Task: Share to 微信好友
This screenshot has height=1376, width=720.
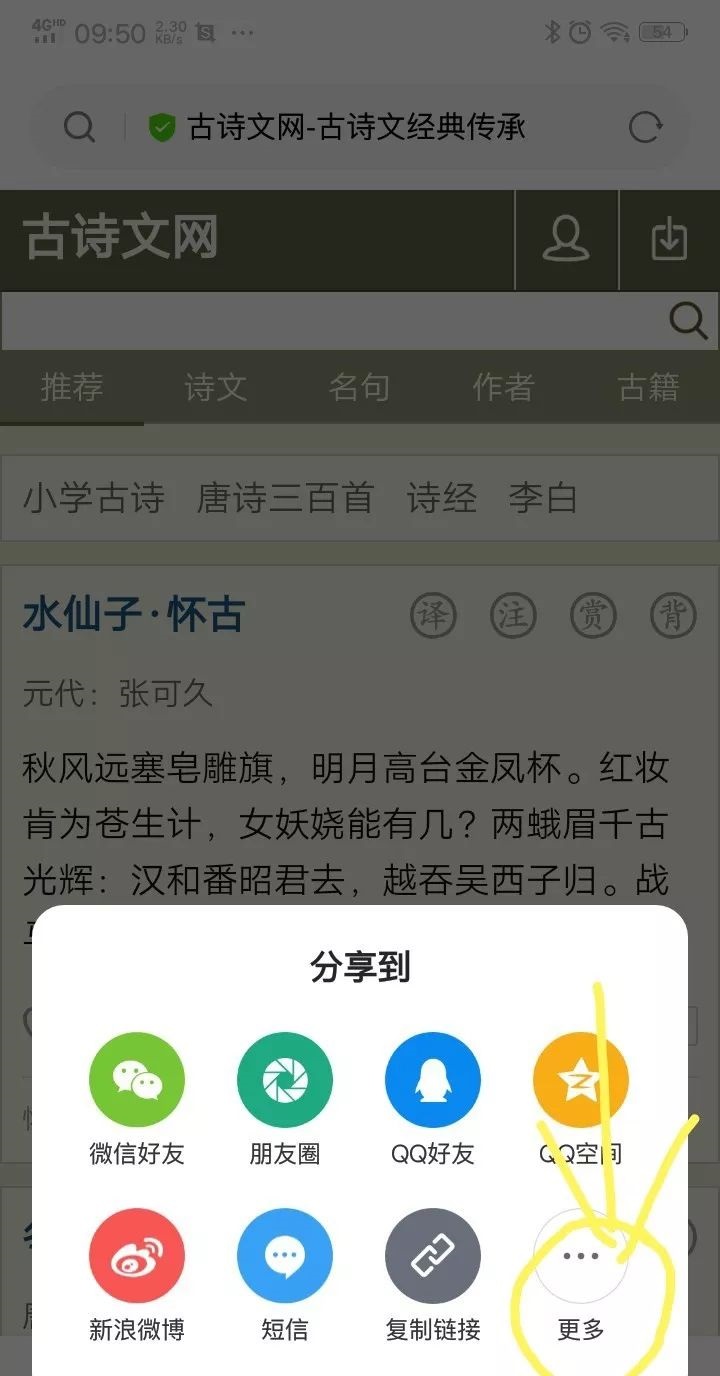Action: click(x=137, y=1081)
